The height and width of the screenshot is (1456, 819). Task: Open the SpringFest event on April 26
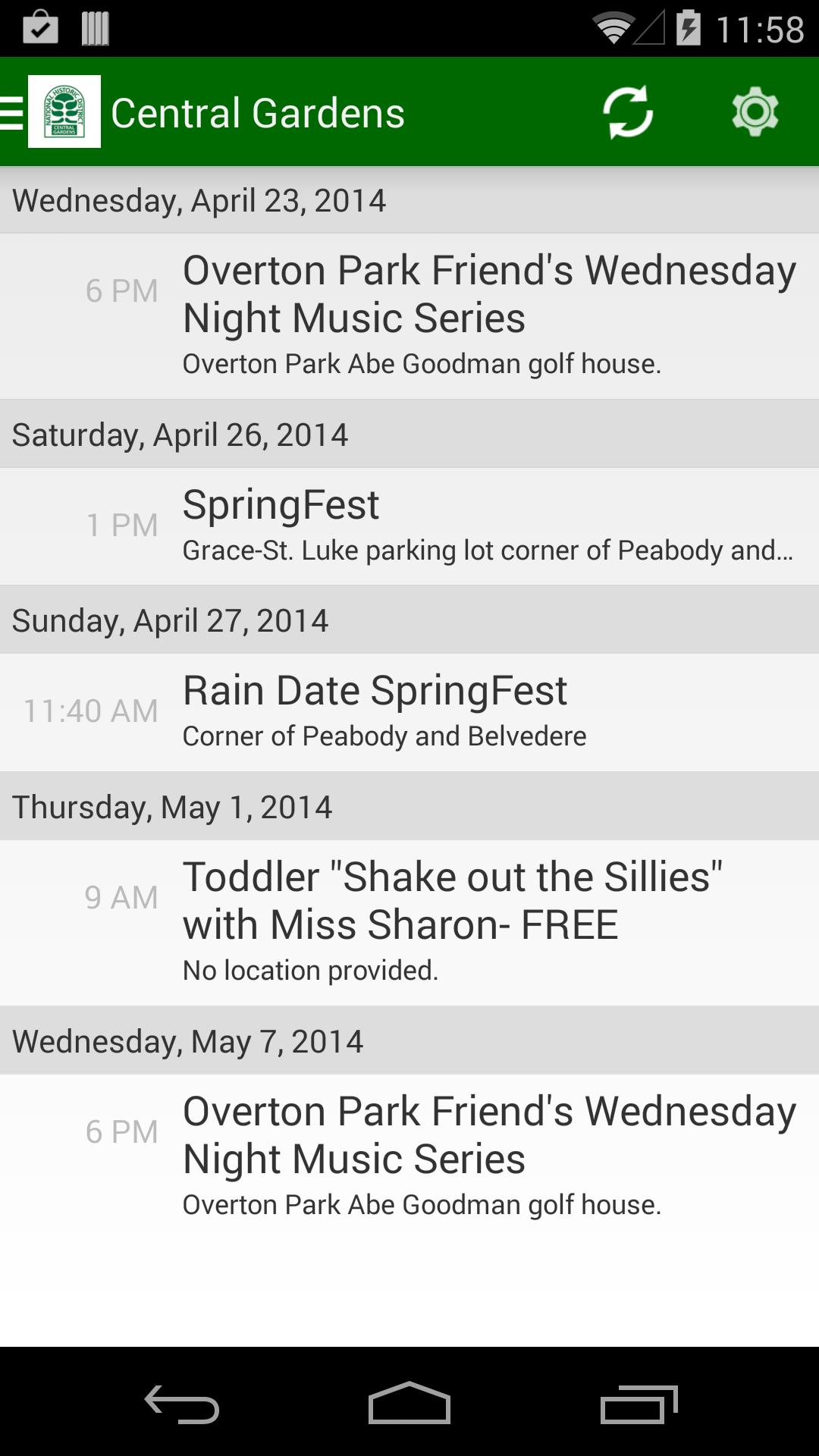tap(409, 526)
